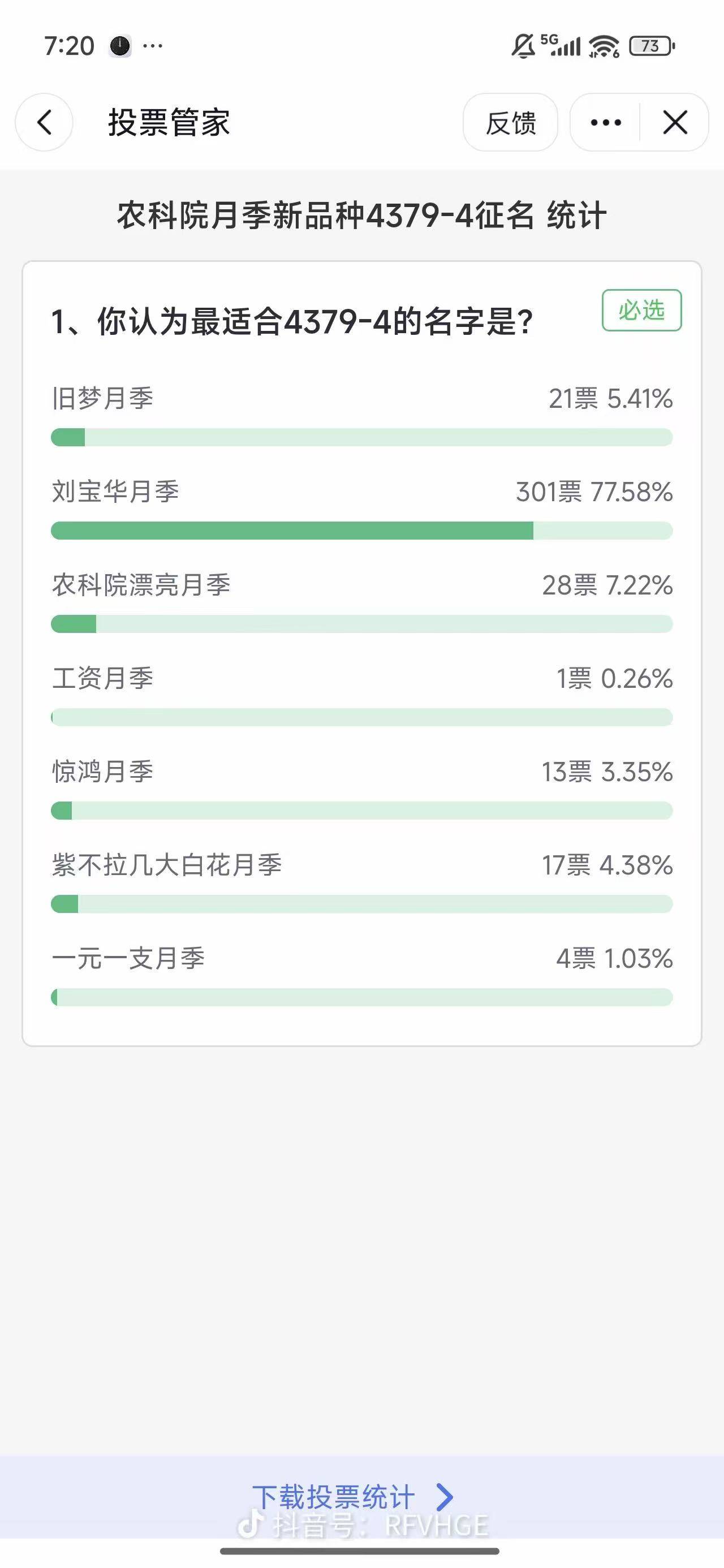Open the three-dot more options menu
724x1568 pixels.
point(606,122)
